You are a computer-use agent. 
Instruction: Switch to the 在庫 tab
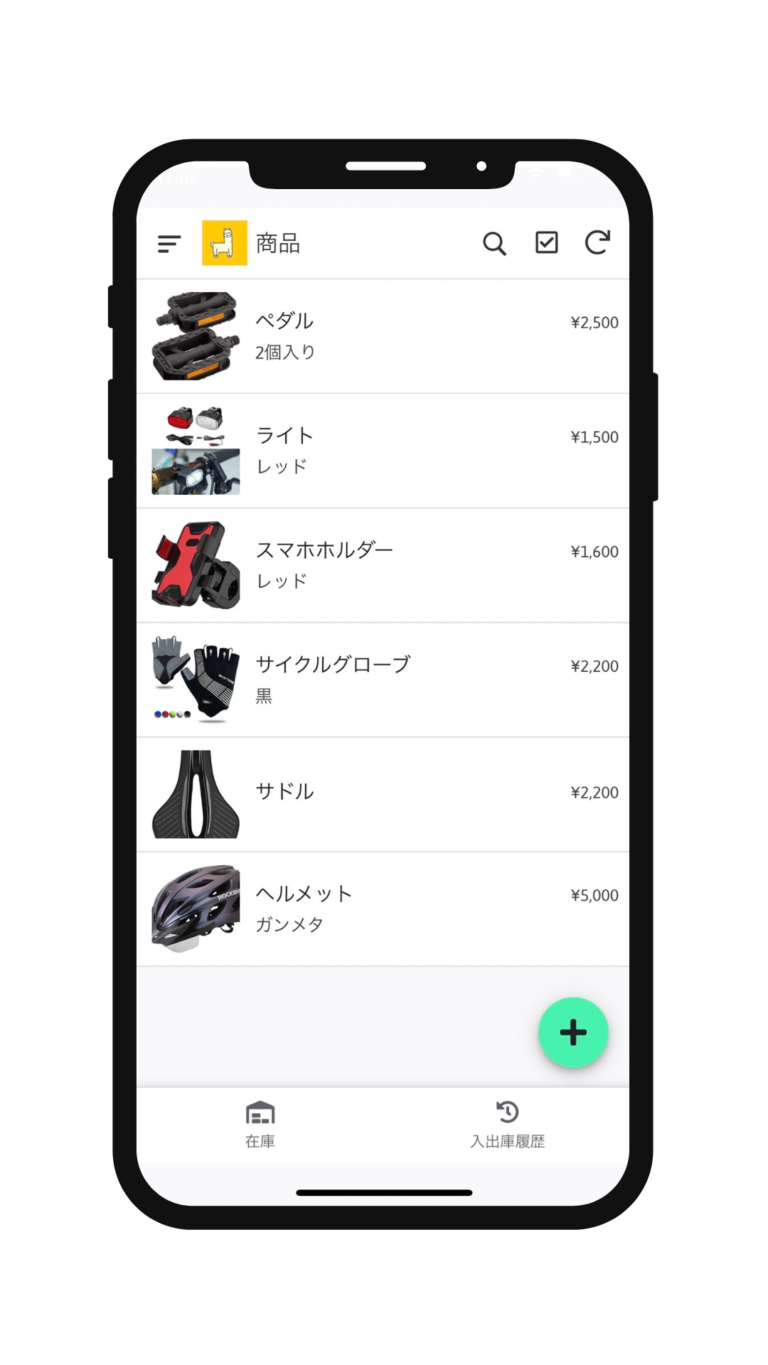tap(260, 1124)
